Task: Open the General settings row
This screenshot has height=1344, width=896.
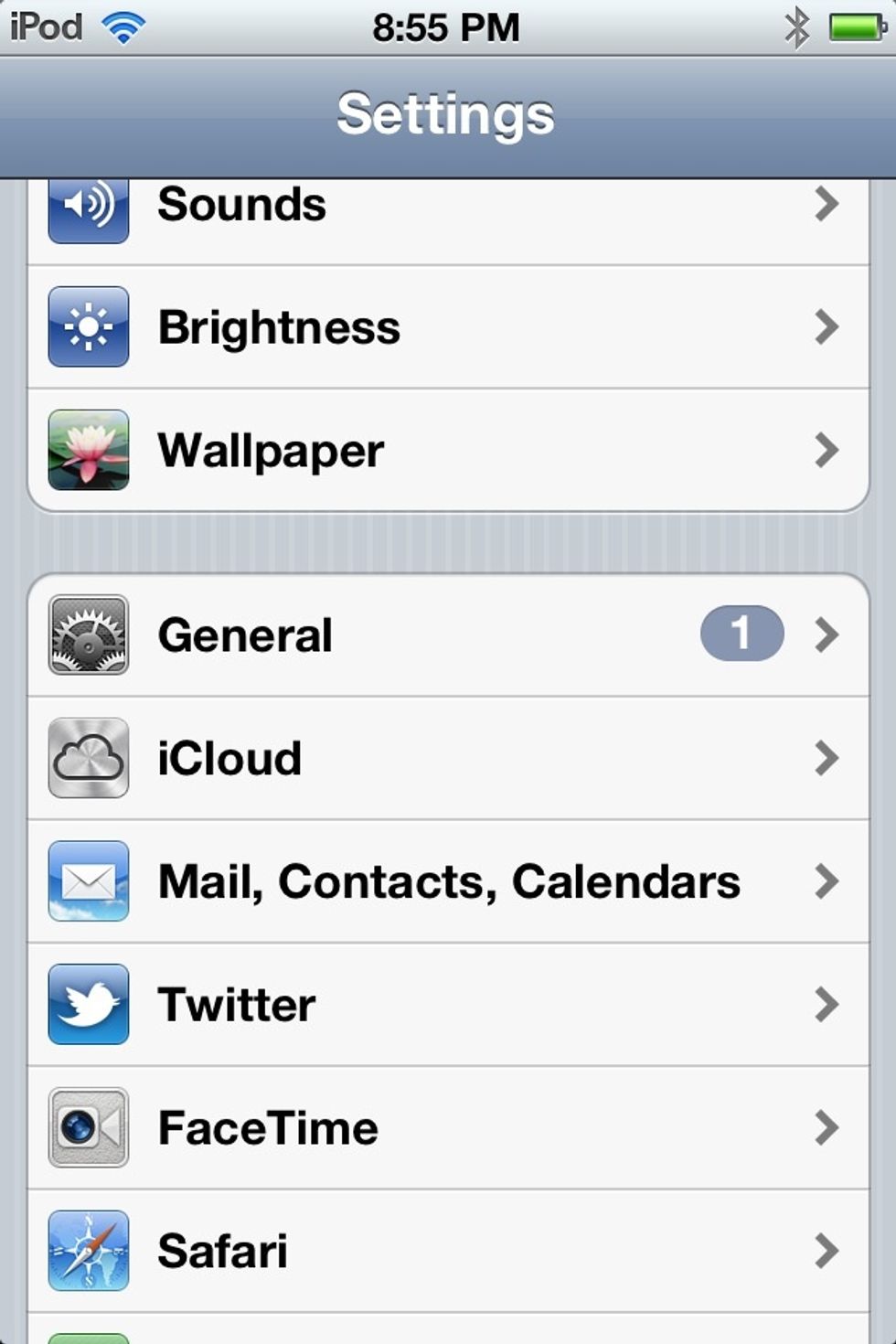Action: click(x=448, y=635)
